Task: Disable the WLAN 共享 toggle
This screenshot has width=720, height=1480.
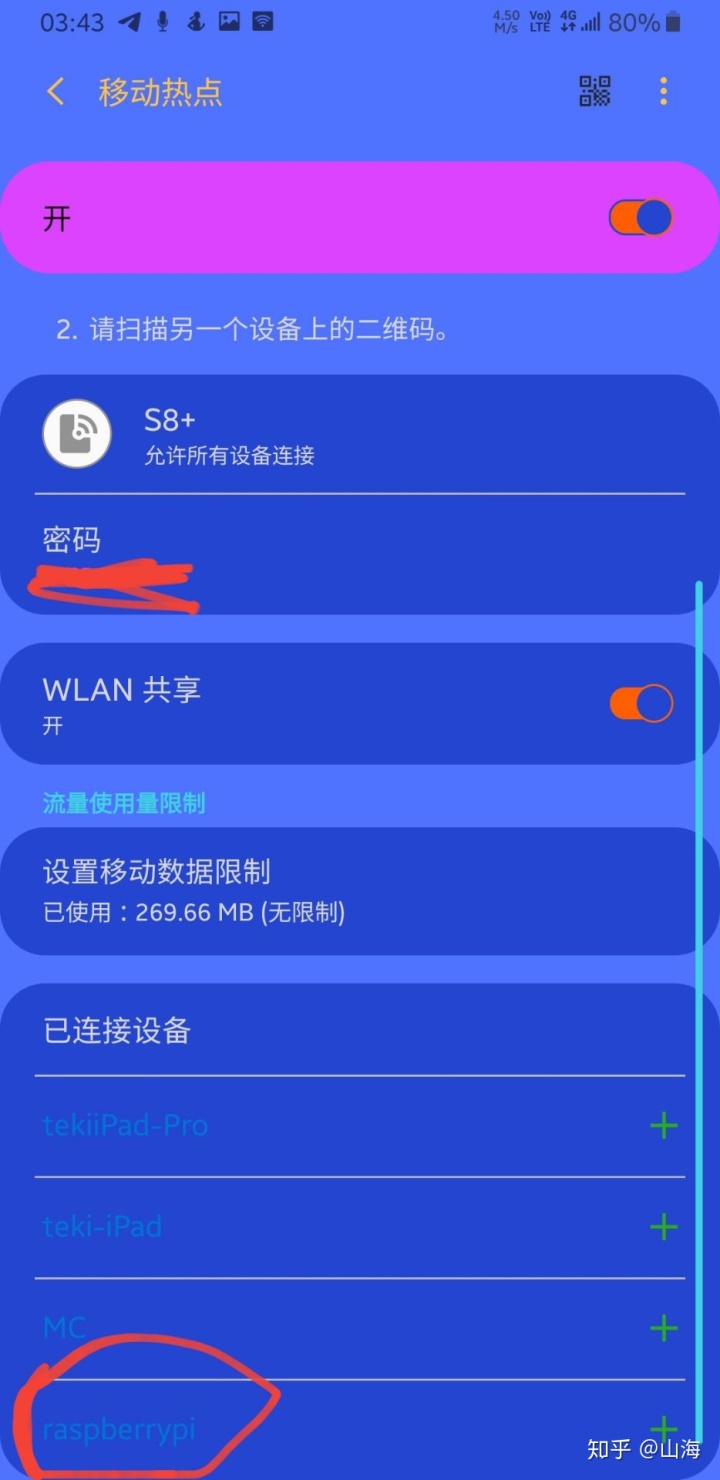Action: pyautogui.click(x=641, y=704)
